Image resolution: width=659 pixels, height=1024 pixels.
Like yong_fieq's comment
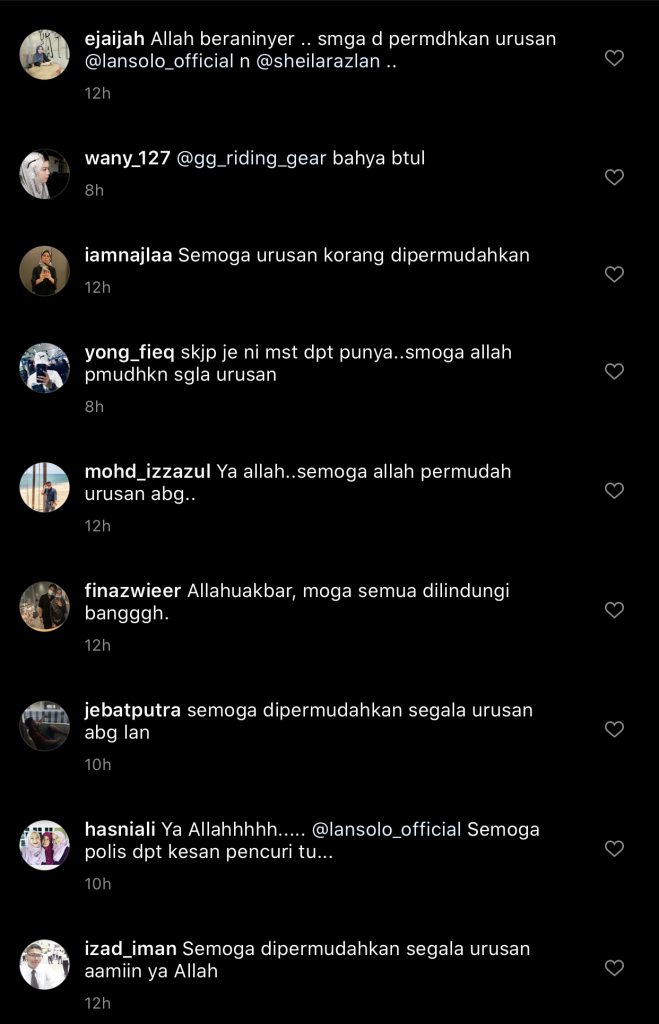pos(614,371)
